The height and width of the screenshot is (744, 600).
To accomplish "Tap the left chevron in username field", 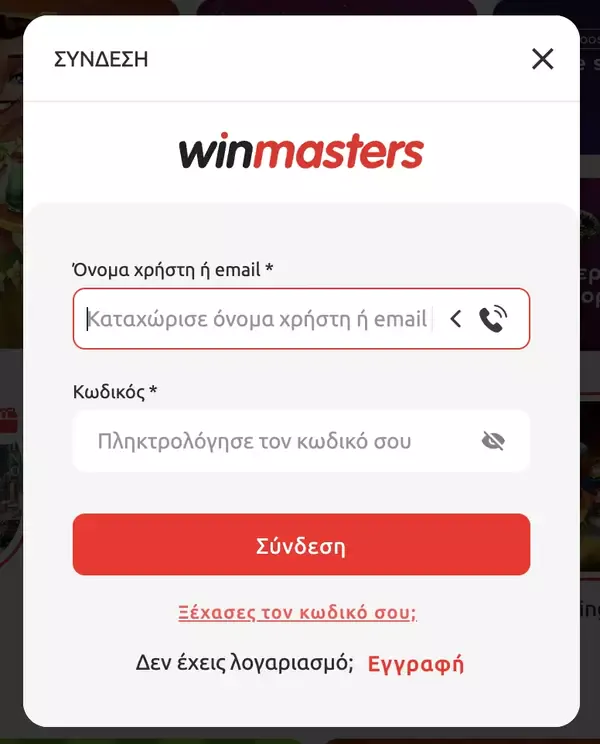I will point(456,319).
